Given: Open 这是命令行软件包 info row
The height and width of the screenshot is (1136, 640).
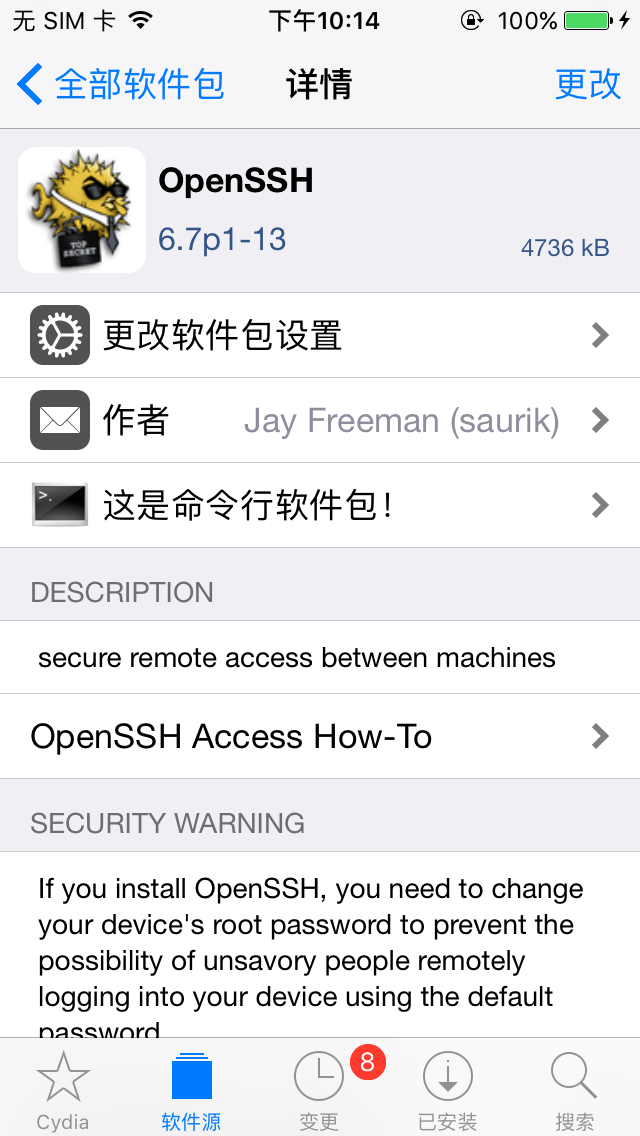Looking at the screenshot, I should pos(320,505).
